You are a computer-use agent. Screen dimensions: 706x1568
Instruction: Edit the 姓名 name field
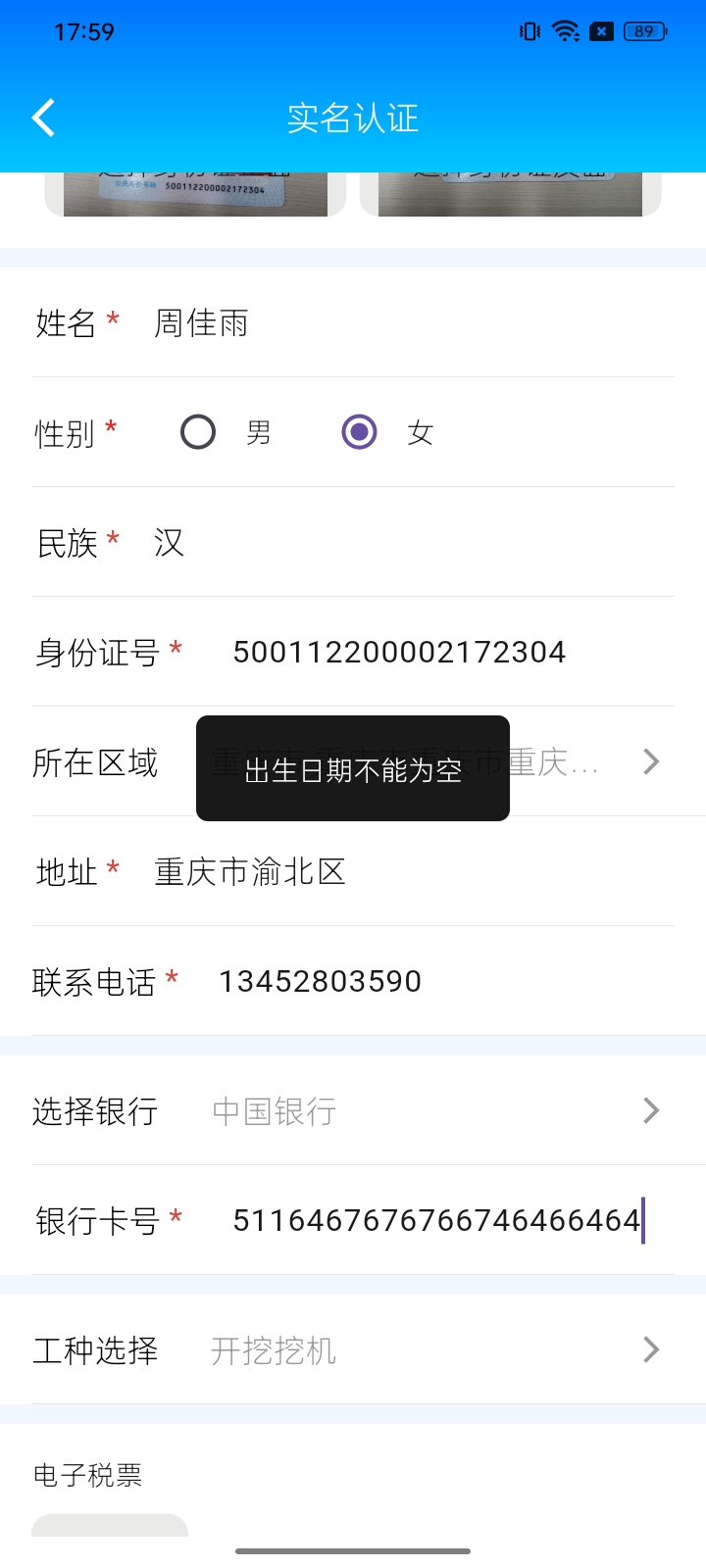click(x=392, y=323)
